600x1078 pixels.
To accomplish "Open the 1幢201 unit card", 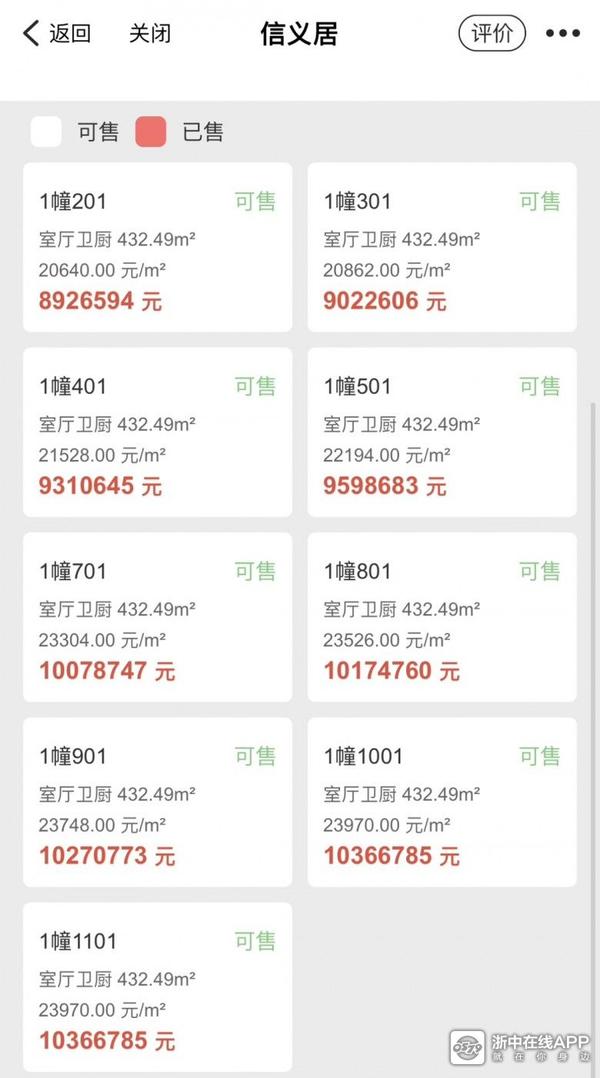I will [158, 248].
